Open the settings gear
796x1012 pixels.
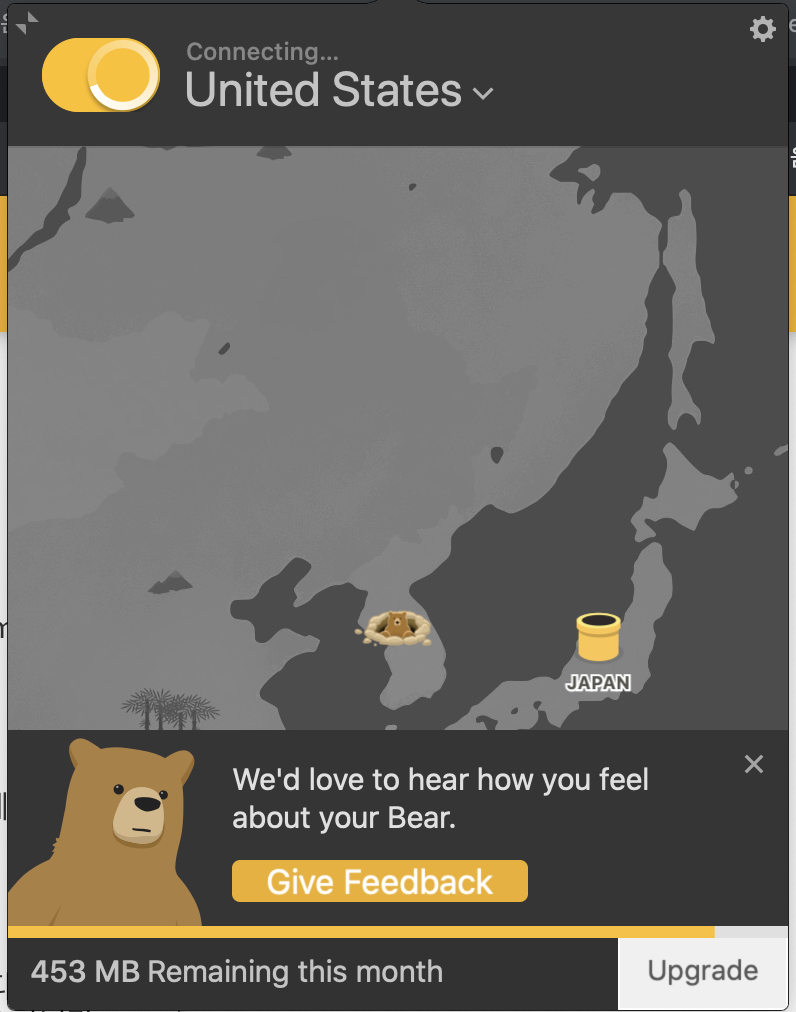pos(762,29)
